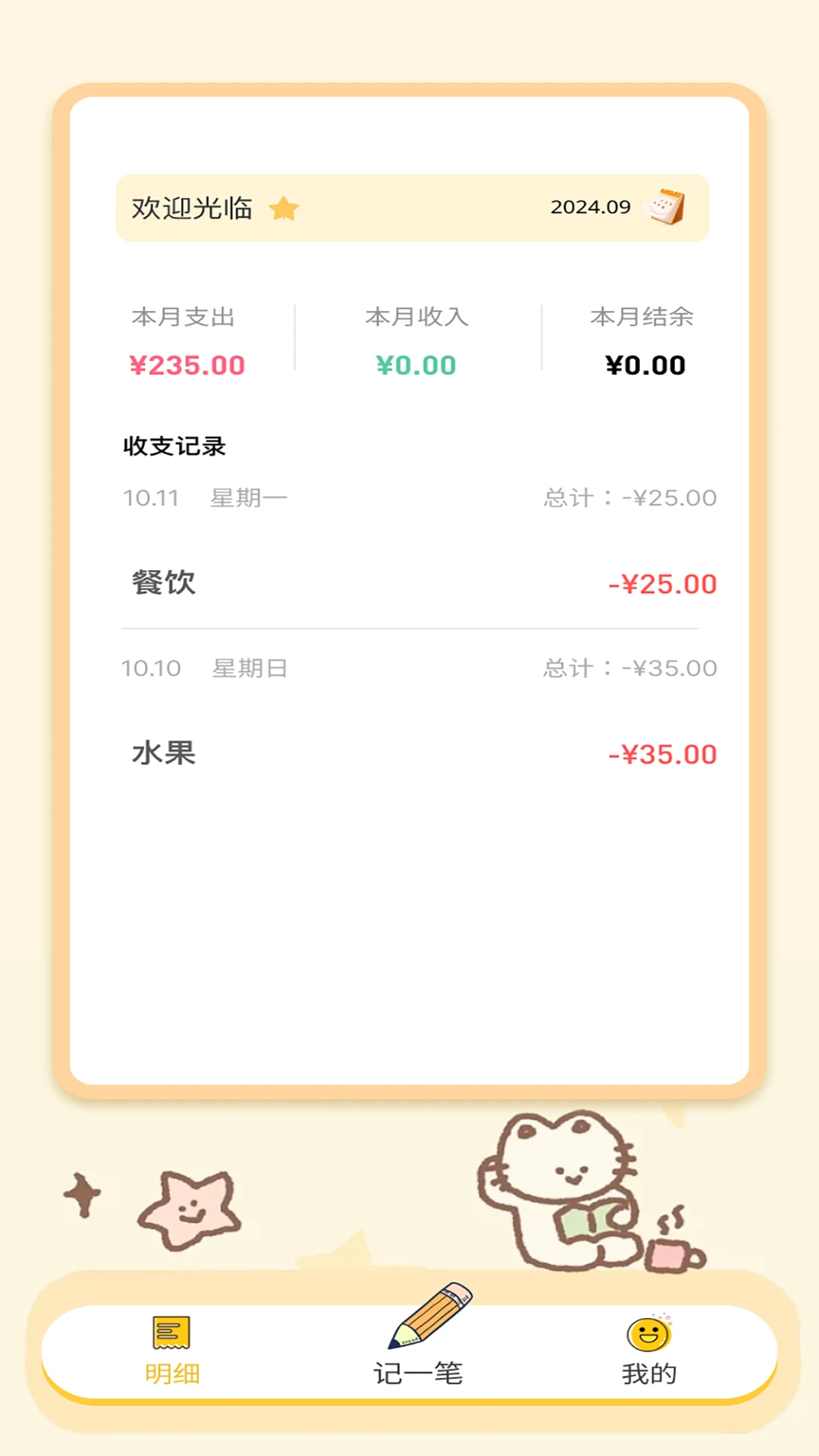Click the 收支记录 section header
This screenshot has width=819, height=1456.
coord(174,447)
